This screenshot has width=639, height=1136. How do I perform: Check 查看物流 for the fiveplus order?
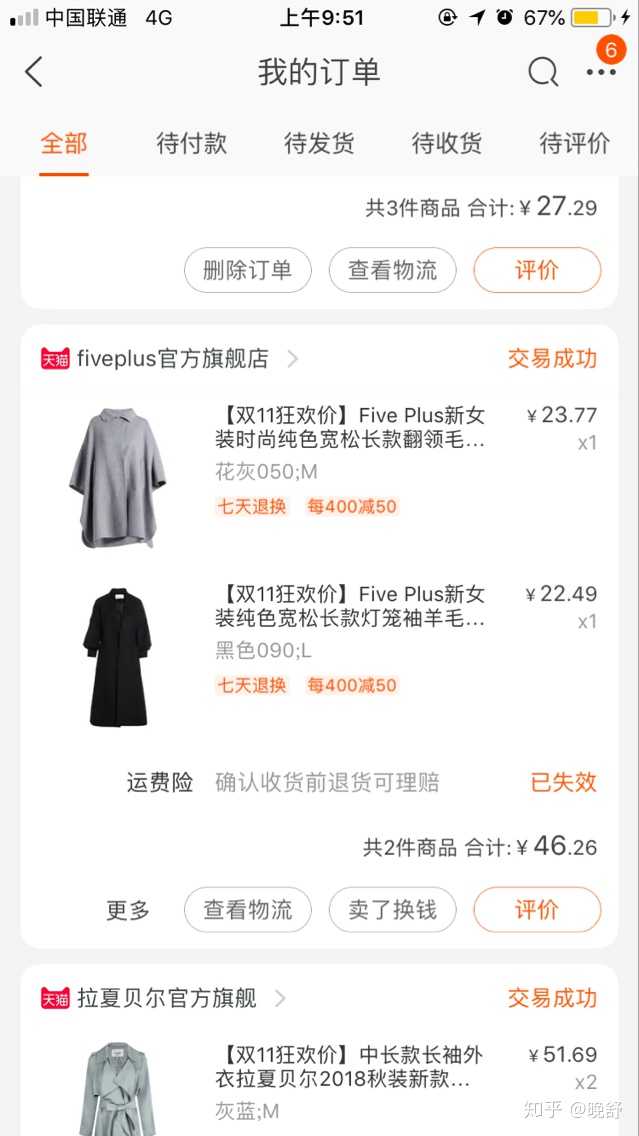tap(248, 910)
